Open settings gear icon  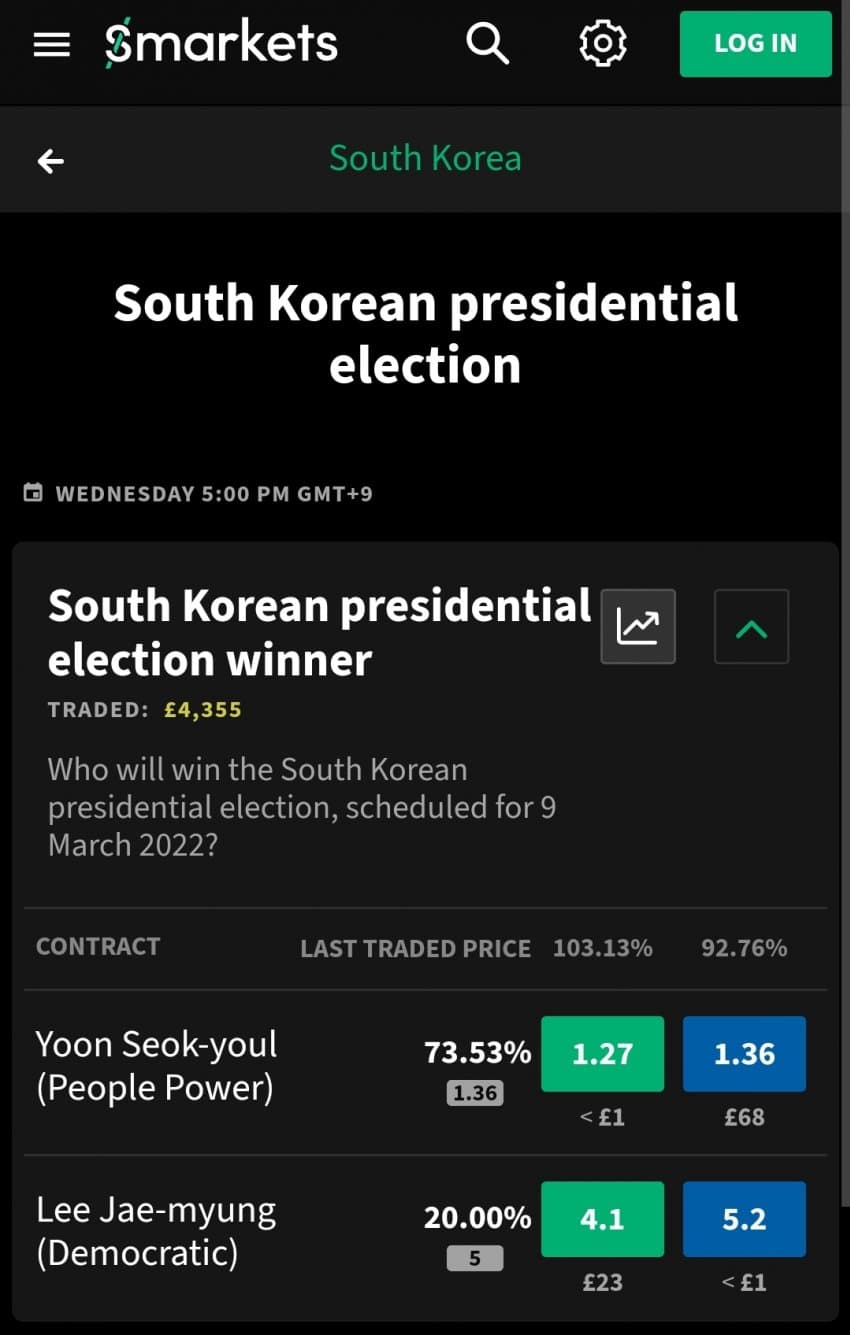tap(603, 44)
